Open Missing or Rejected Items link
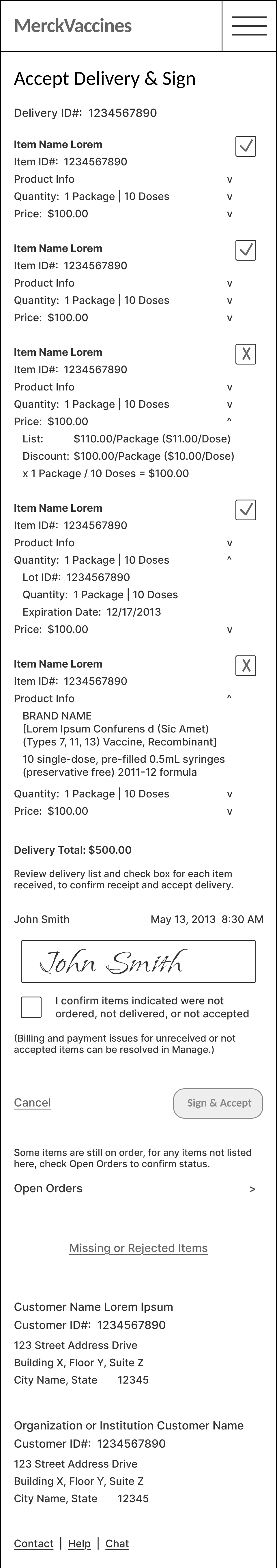The height and width of the screenshot is (1568, 277). click(x=138, y=1248)
